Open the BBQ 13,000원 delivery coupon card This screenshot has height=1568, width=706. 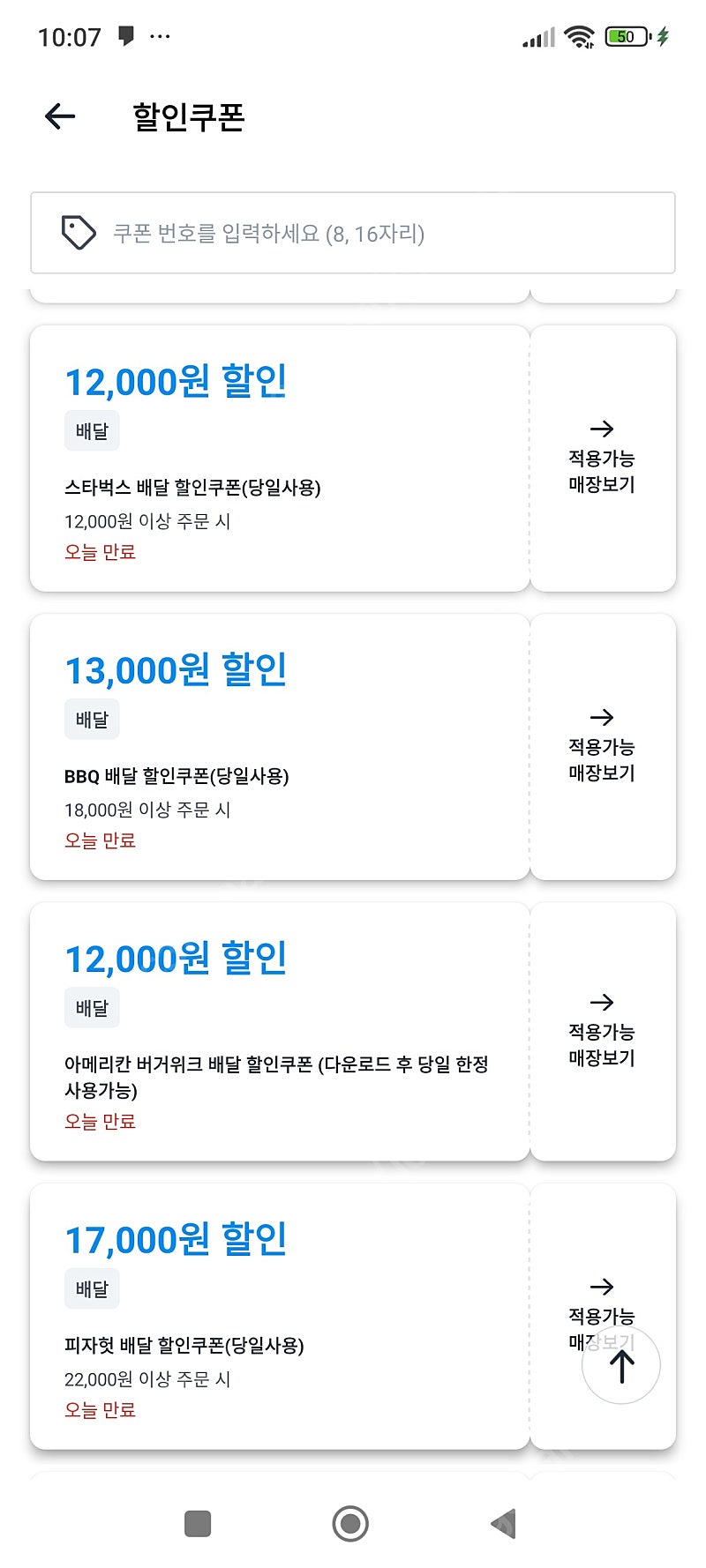pos(280,747)
